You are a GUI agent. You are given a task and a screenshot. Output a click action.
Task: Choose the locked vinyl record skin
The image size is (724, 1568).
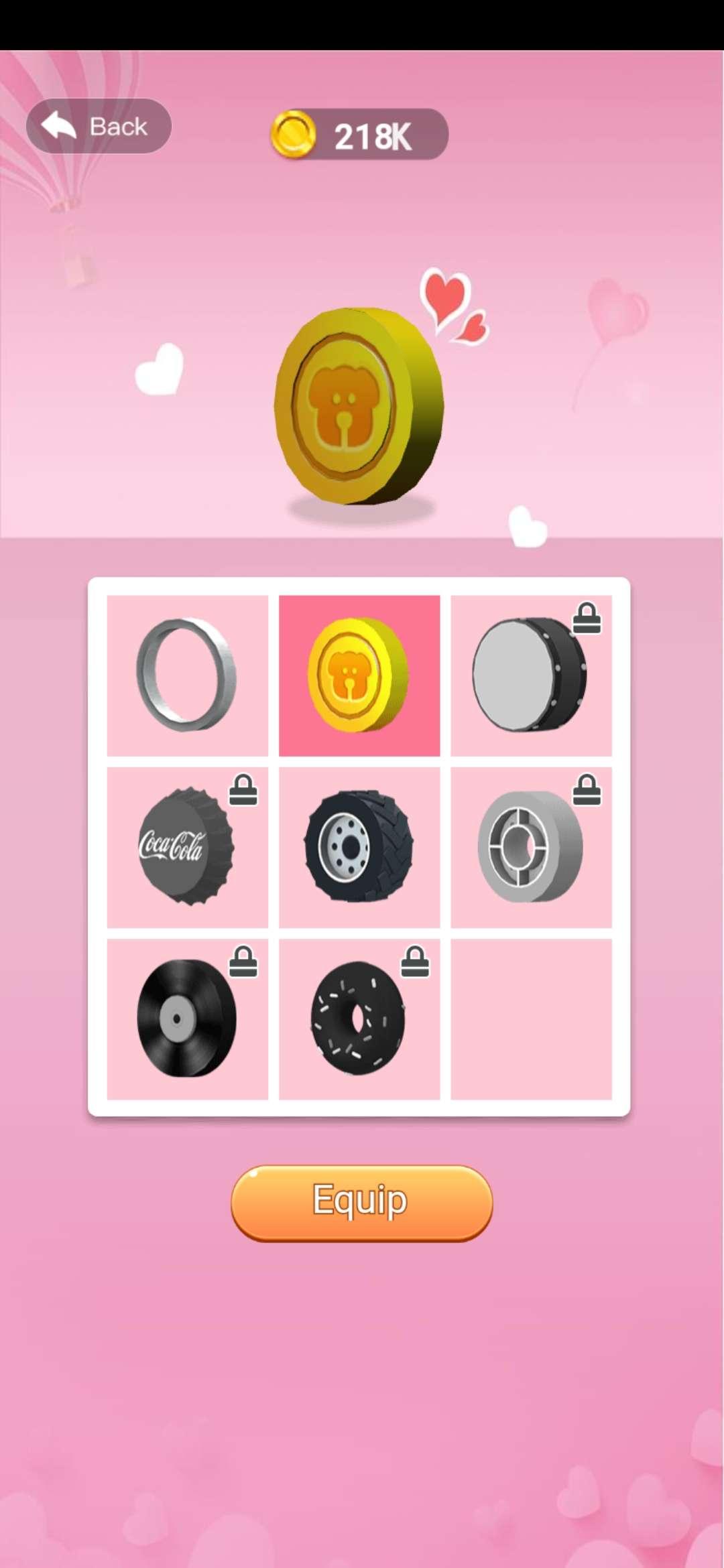coord(188,1019)
